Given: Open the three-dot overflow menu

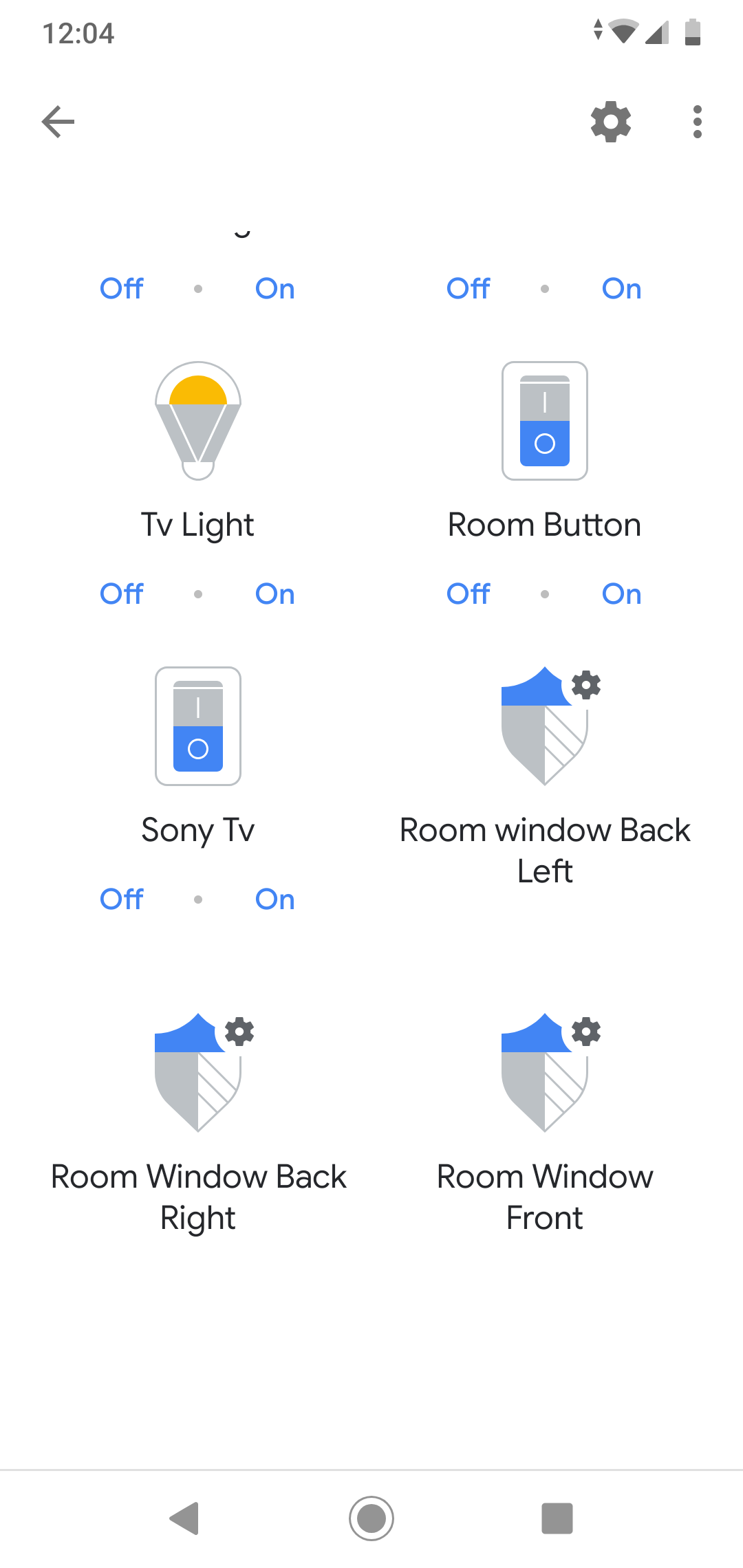Looking at the screenshot, I should pos(698,122).
